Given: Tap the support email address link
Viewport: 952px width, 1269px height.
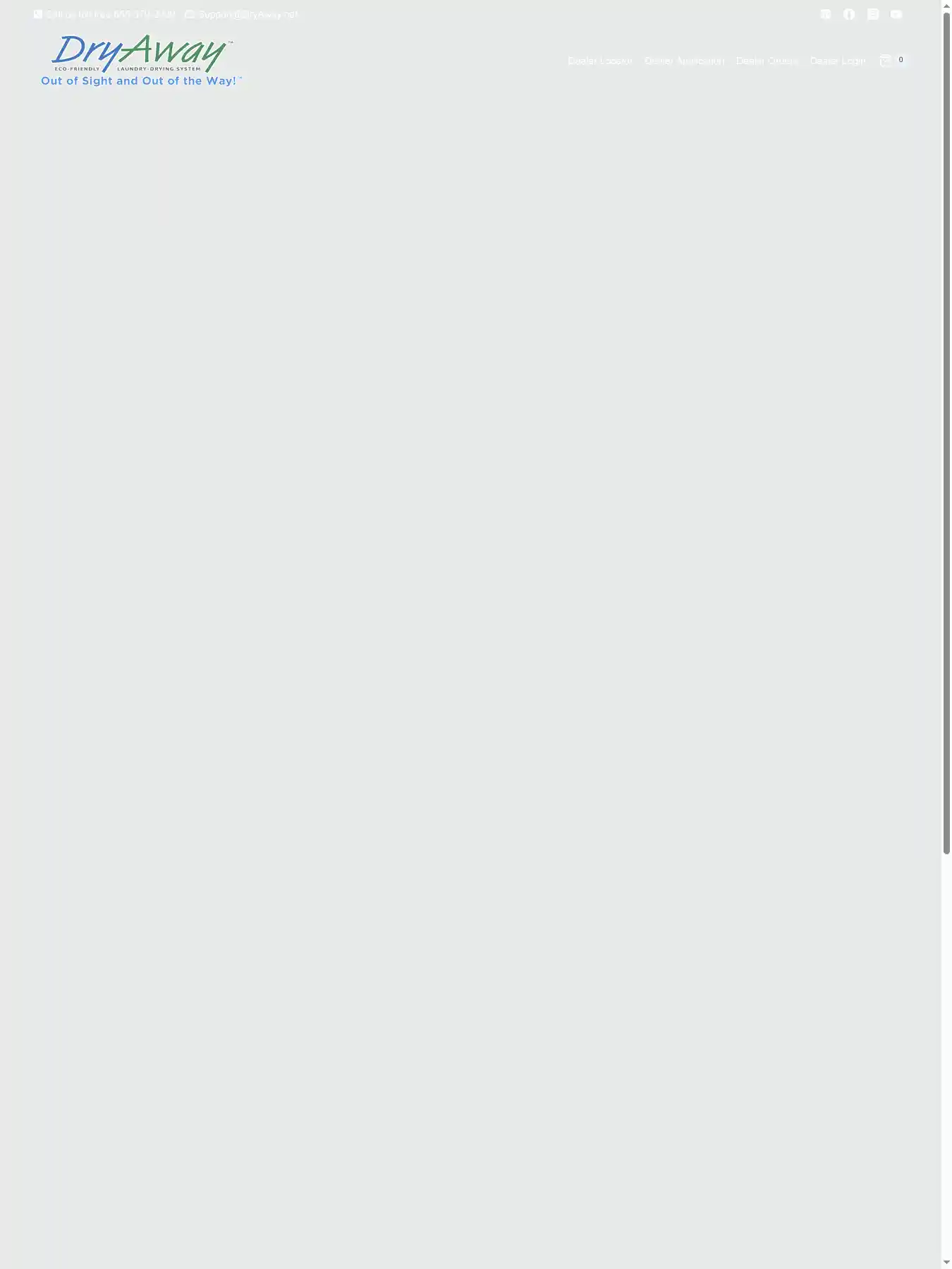Looking at the screenshot, I should 248,14.
